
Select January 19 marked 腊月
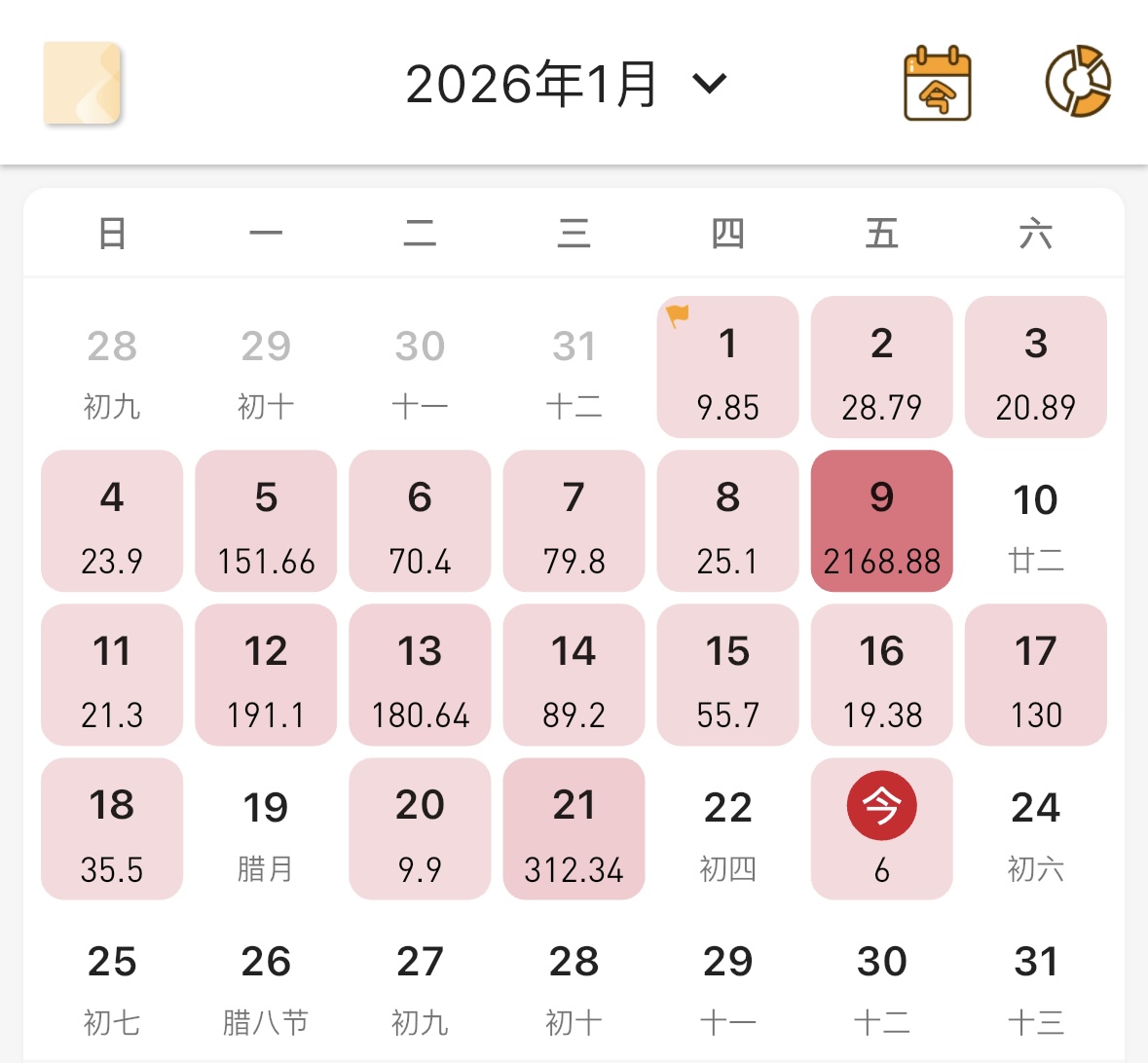(266, 829)
